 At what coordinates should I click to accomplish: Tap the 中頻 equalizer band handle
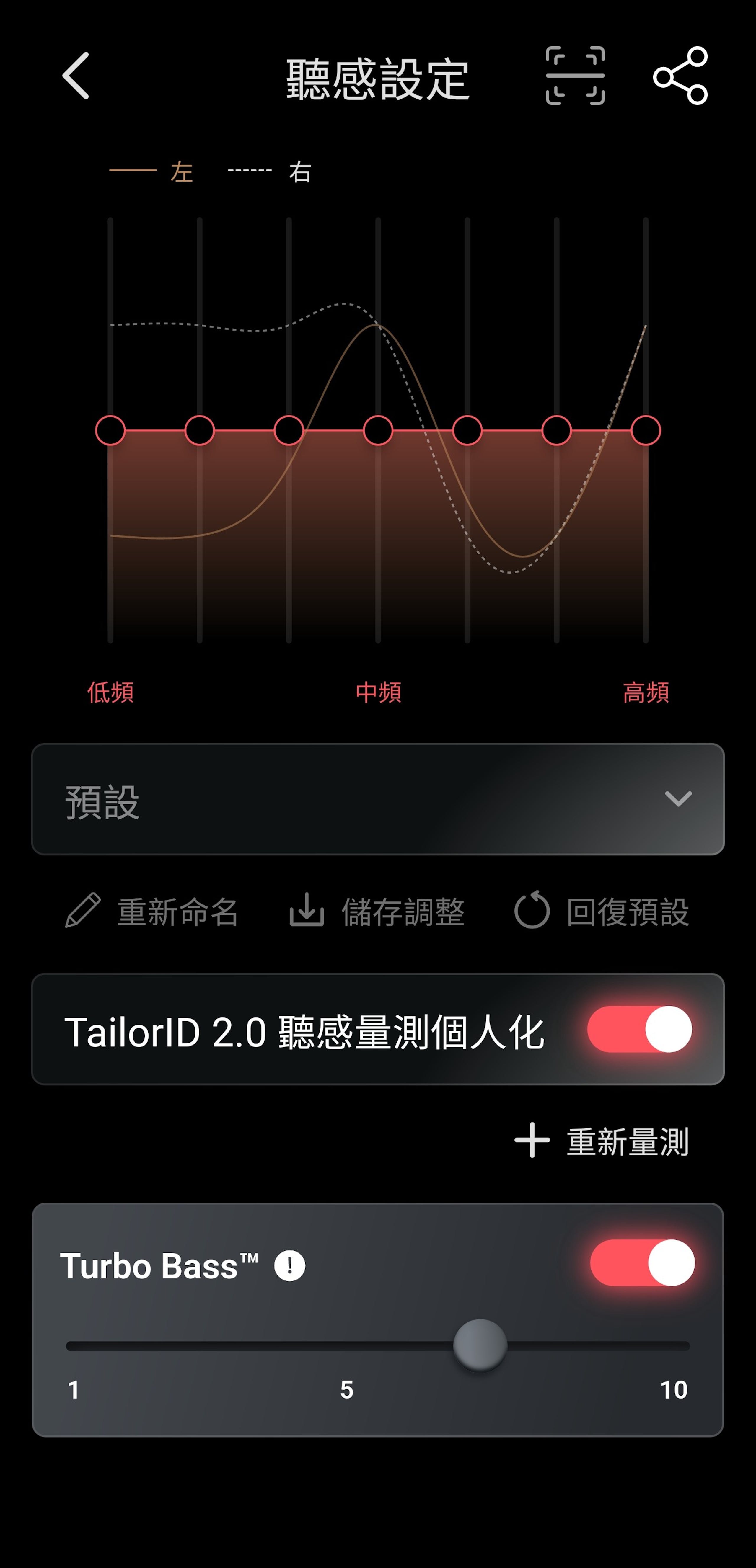coord(378,430)
